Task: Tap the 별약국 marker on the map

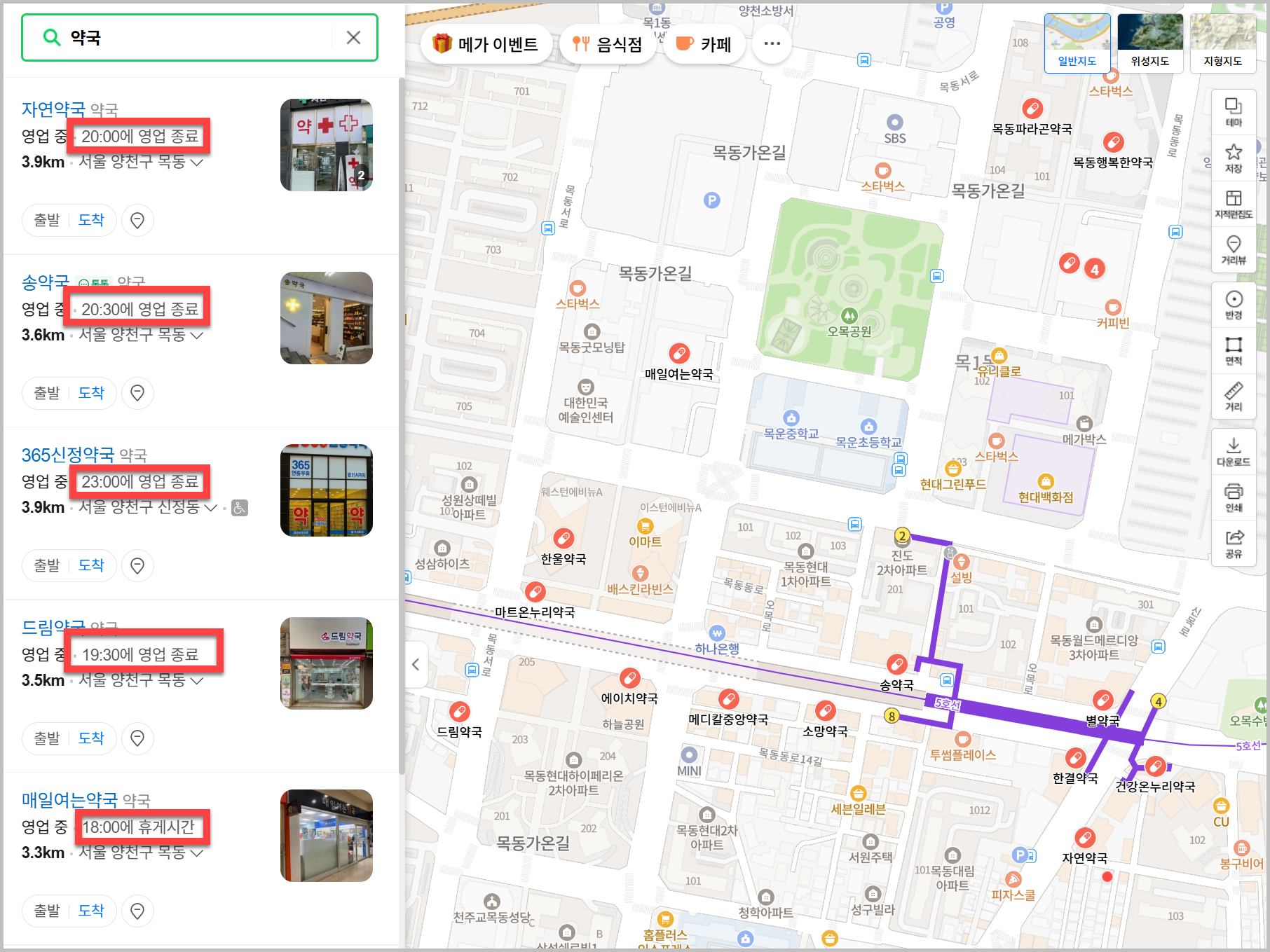Action: pyautogui.click(x=1102, y=700)
